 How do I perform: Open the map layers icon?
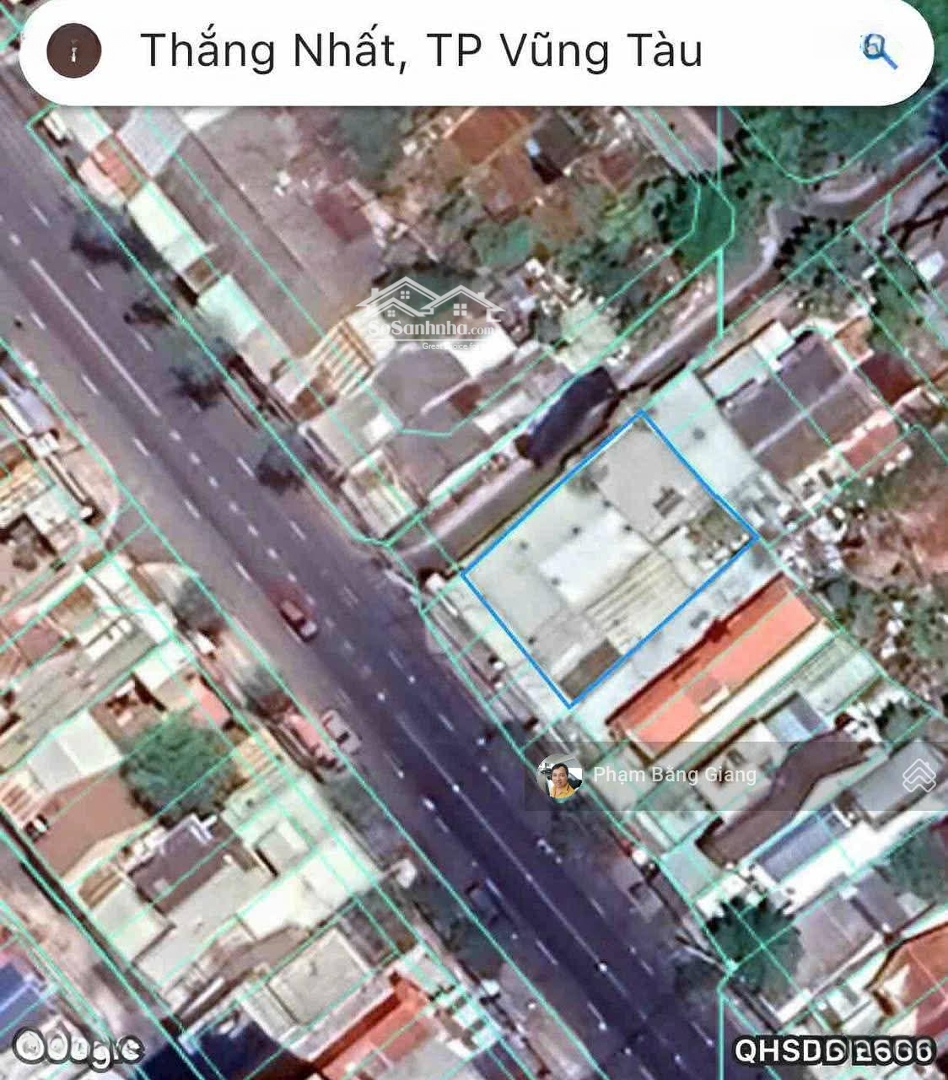(x=919, y=775)
